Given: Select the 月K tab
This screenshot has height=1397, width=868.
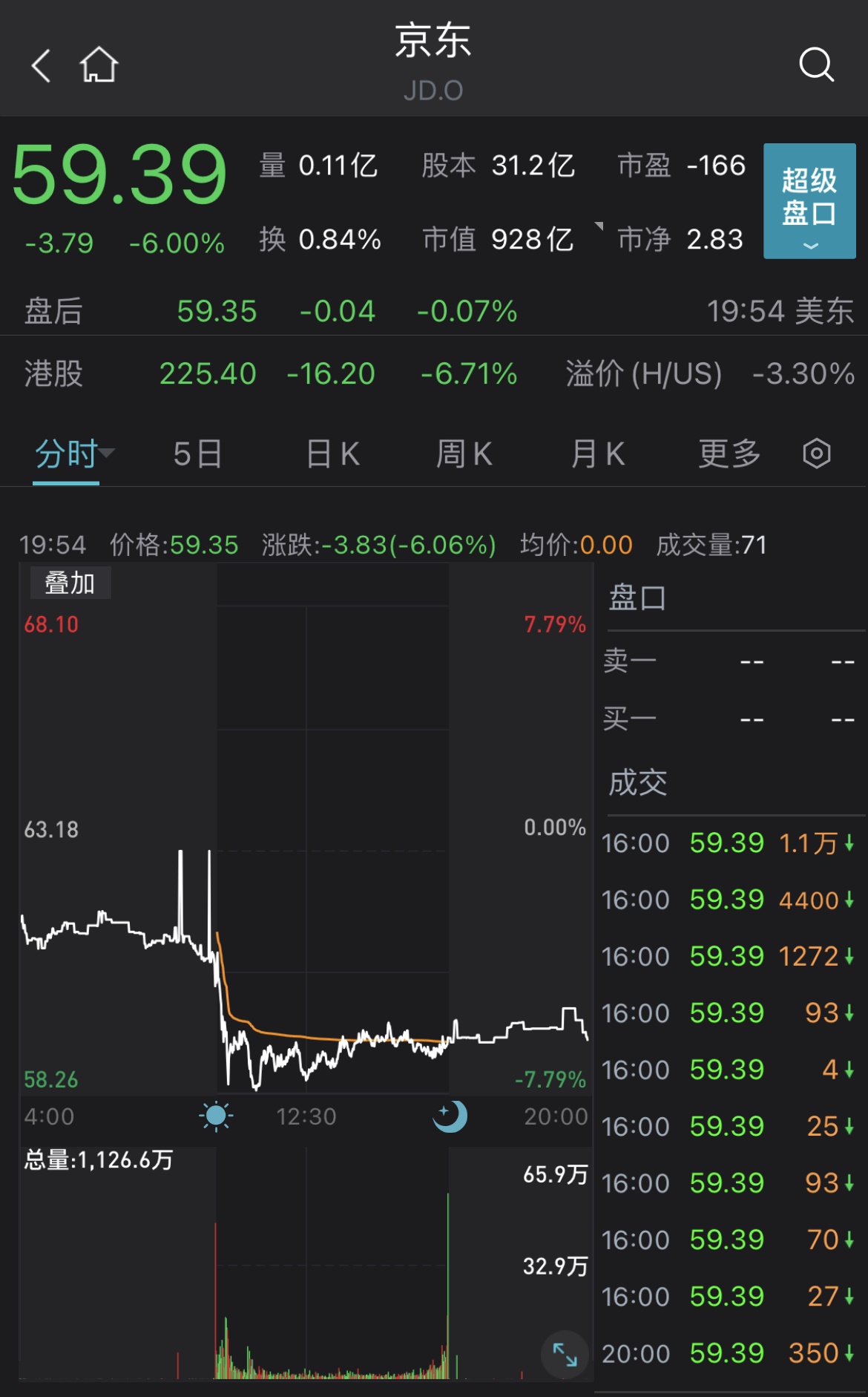Looking at the screenshot, I should click(x=598, y=454).
